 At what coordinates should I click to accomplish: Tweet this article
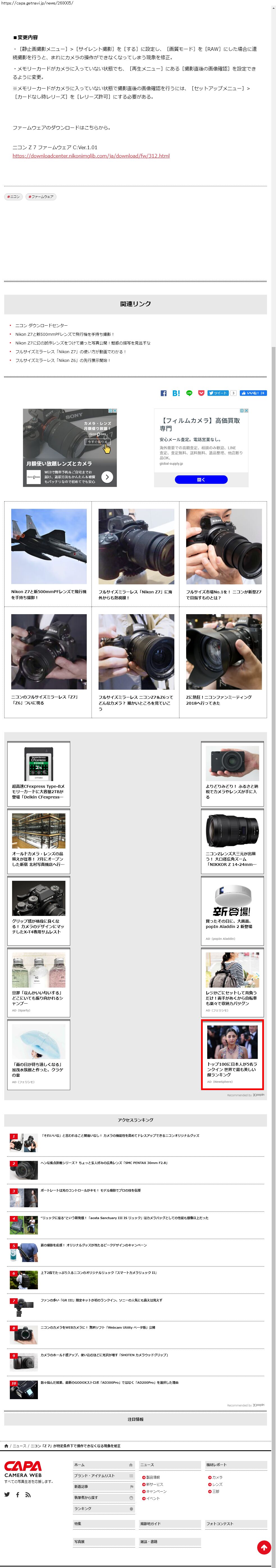click(218, 393)
